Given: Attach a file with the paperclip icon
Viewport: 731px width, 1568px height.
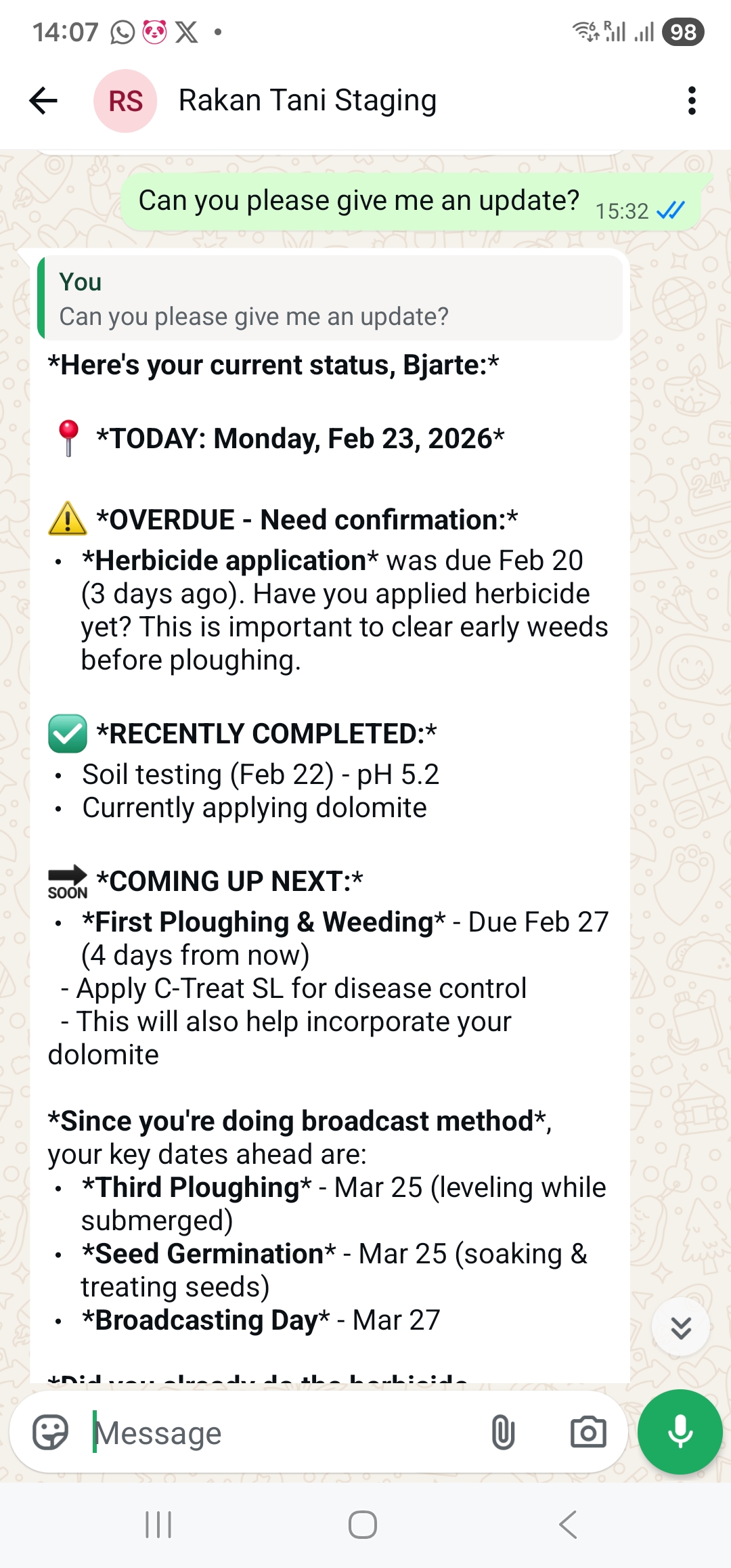Looking at the screenshot, I should coord(503,1432).
